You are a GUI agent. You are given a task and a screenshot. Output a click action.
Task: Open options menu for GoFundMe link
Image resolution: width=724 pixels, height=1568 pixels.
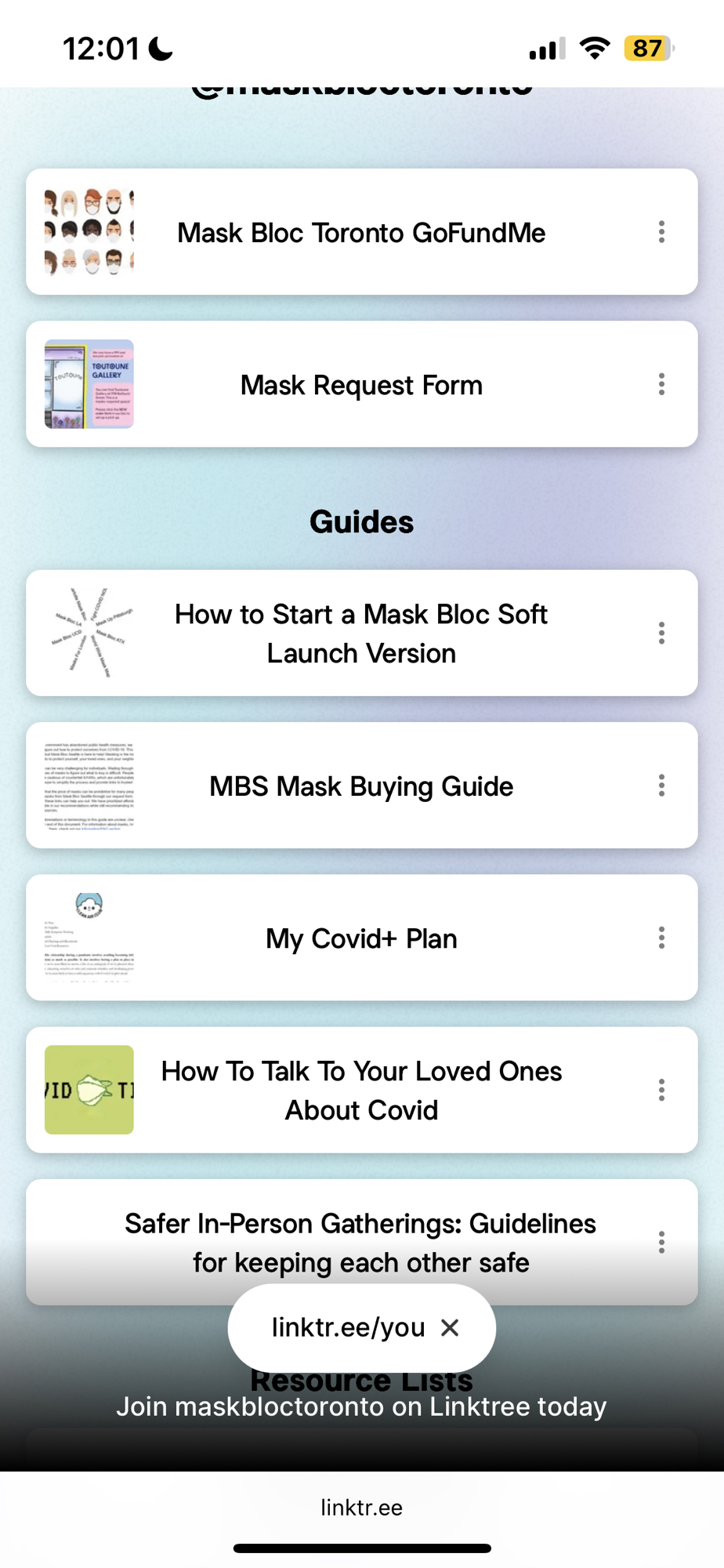(x=662, y=232)
